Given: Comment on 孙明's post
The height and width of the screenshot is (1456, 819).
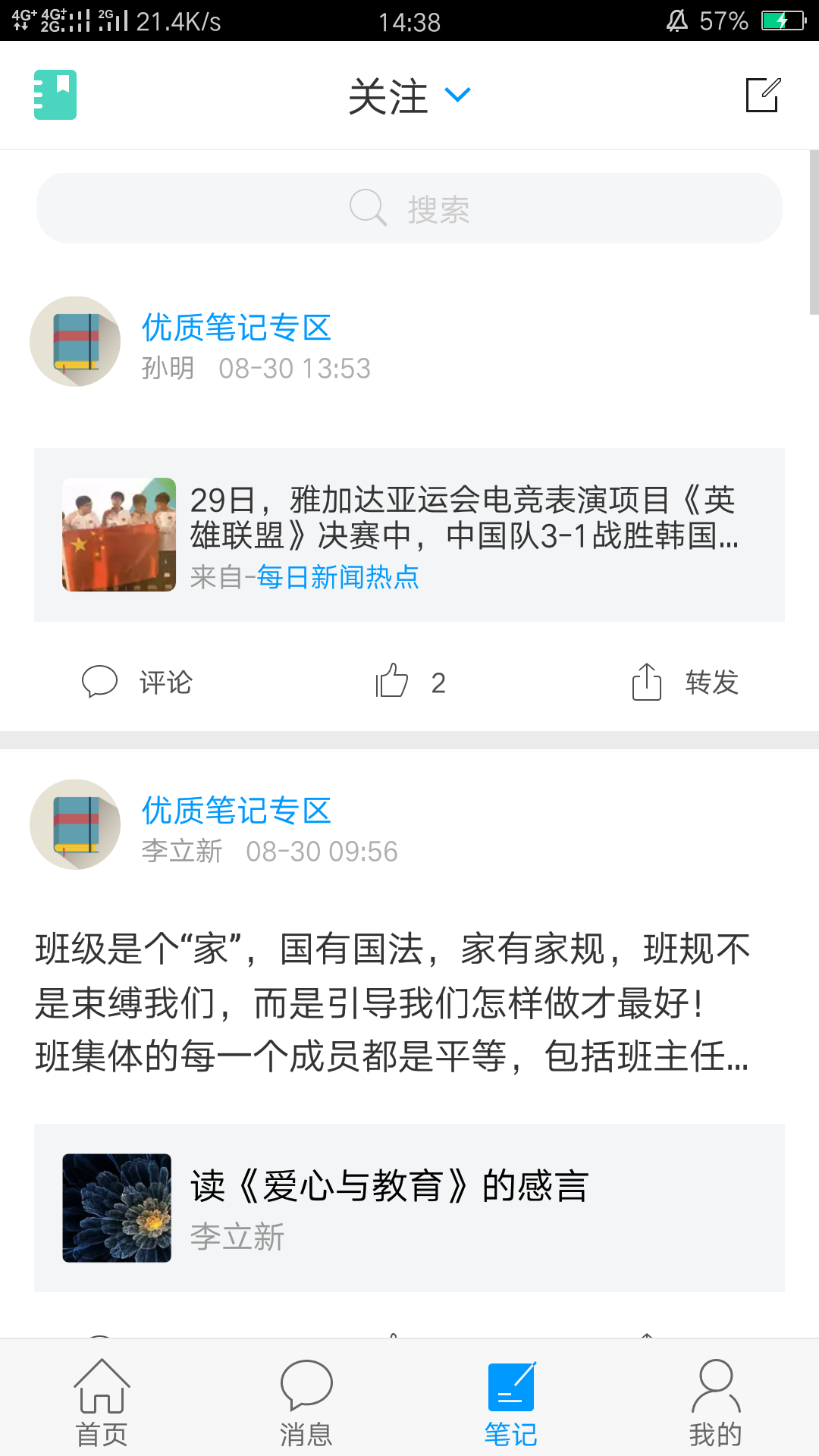Looking at the screenshot, I should [x=137, y=682].
